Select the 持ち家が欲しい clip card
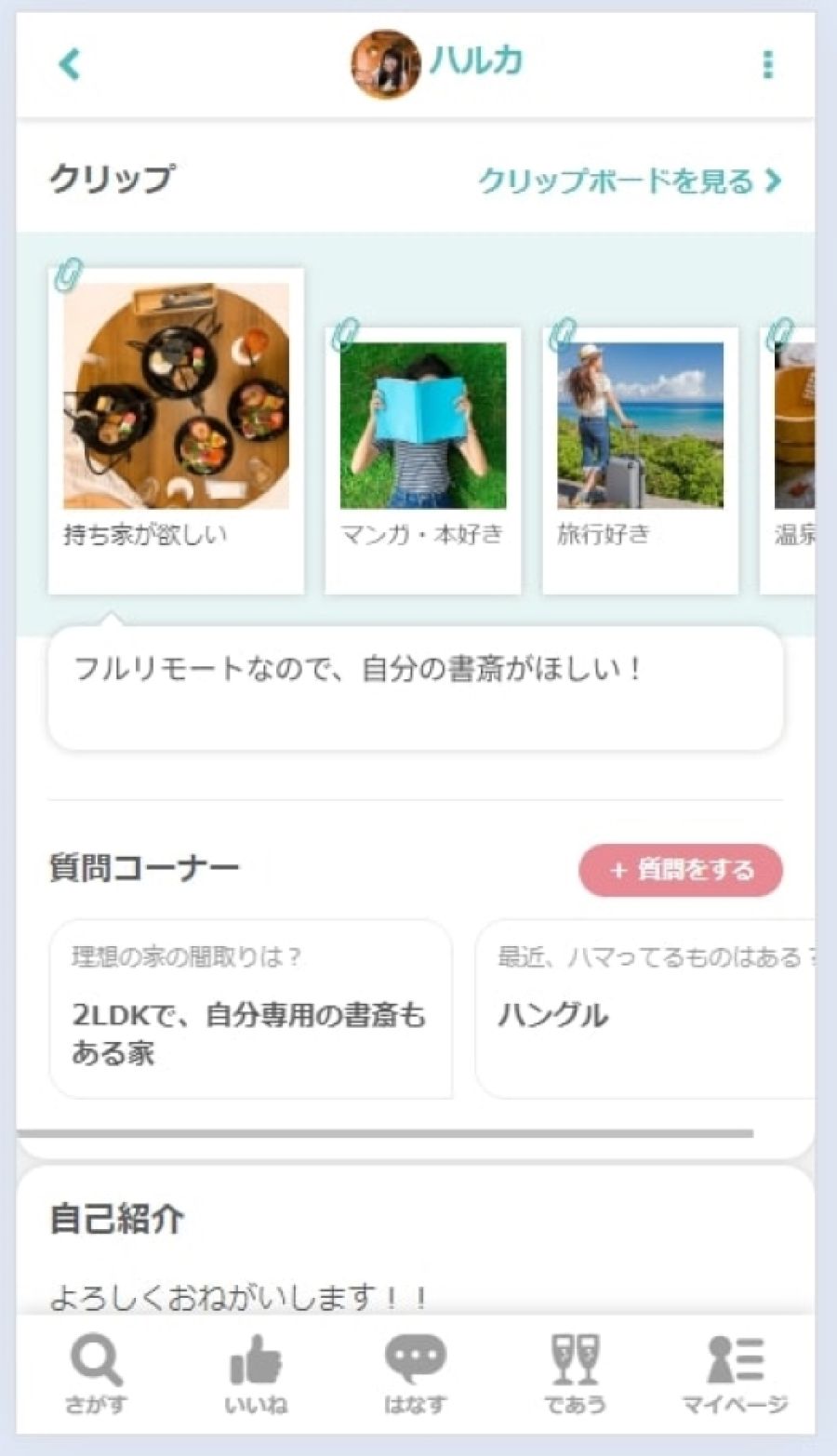Viewport: 837px width, 1456px height. tap(177, 431)
